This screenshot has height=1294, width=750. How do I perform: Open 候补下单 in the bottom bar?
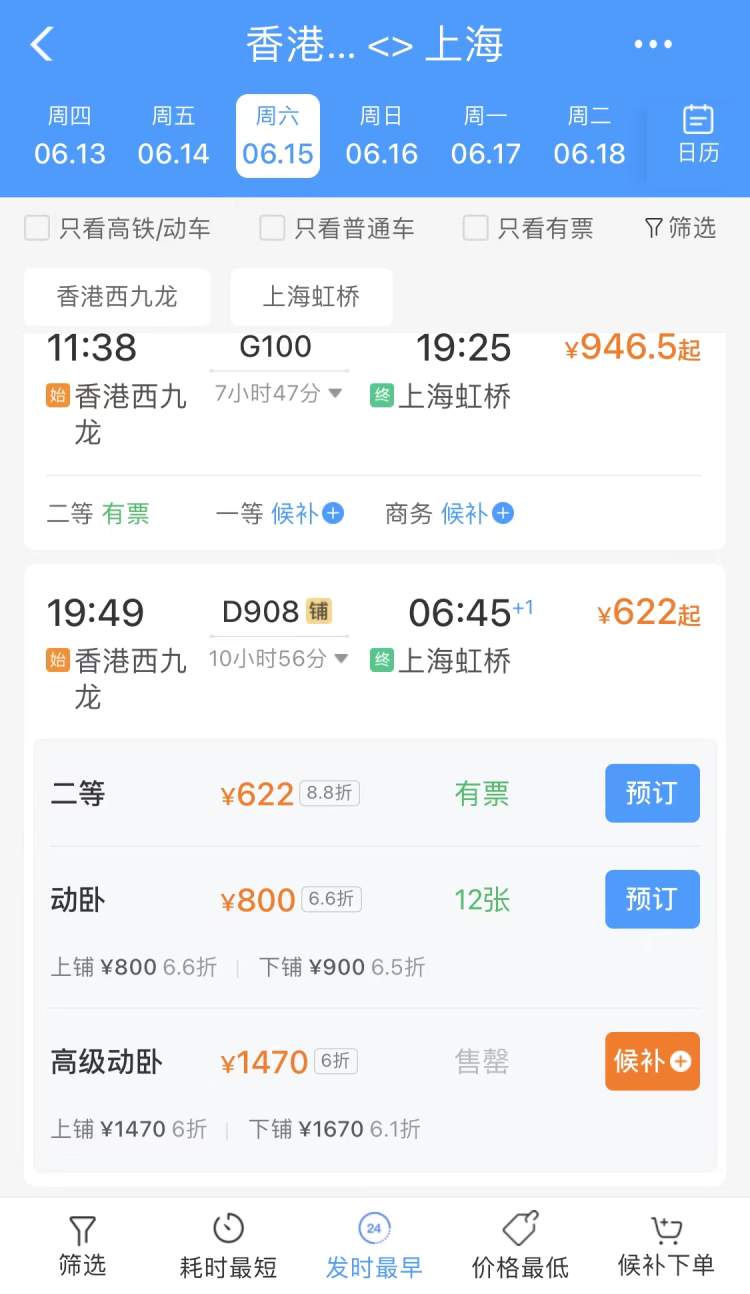(666, 1245)
